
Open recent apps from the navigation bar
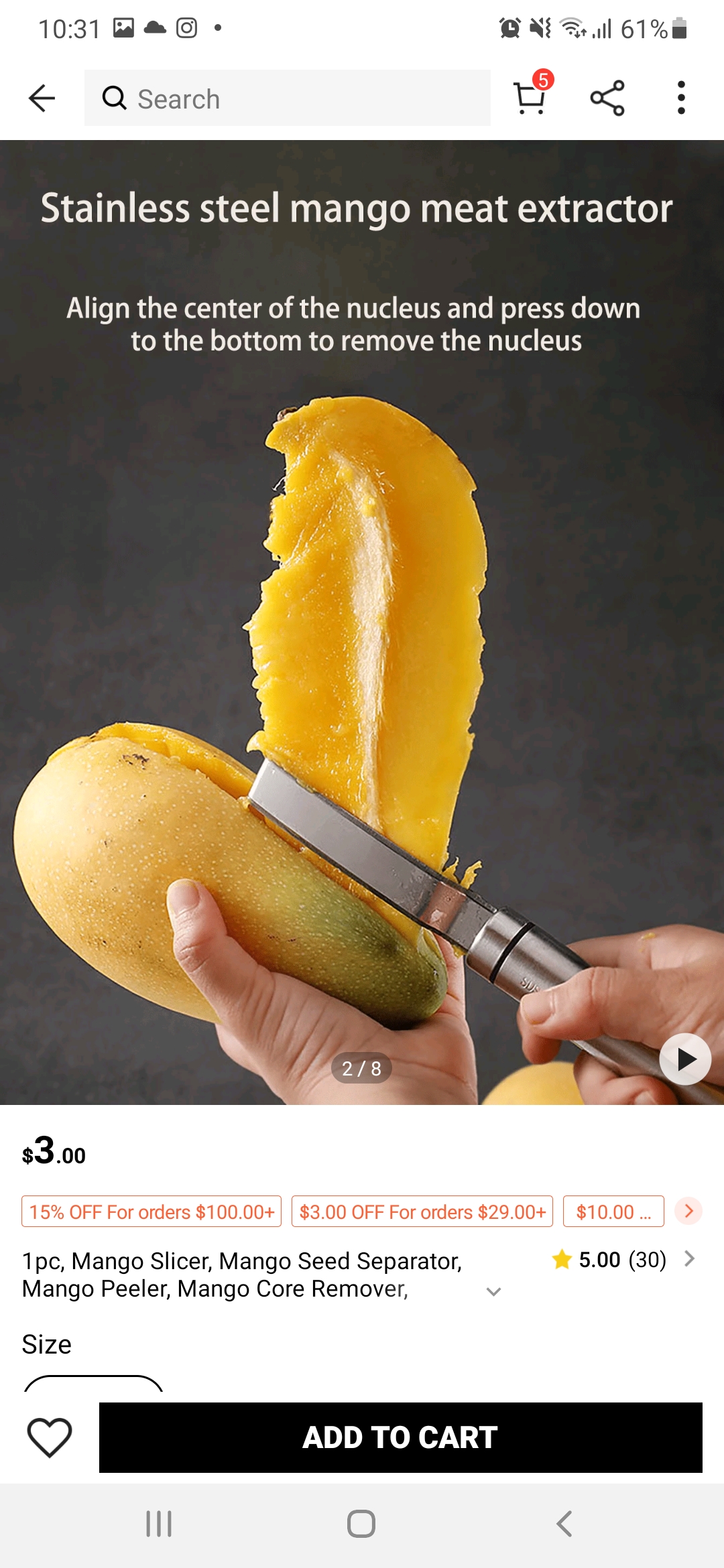[159, 1524]
